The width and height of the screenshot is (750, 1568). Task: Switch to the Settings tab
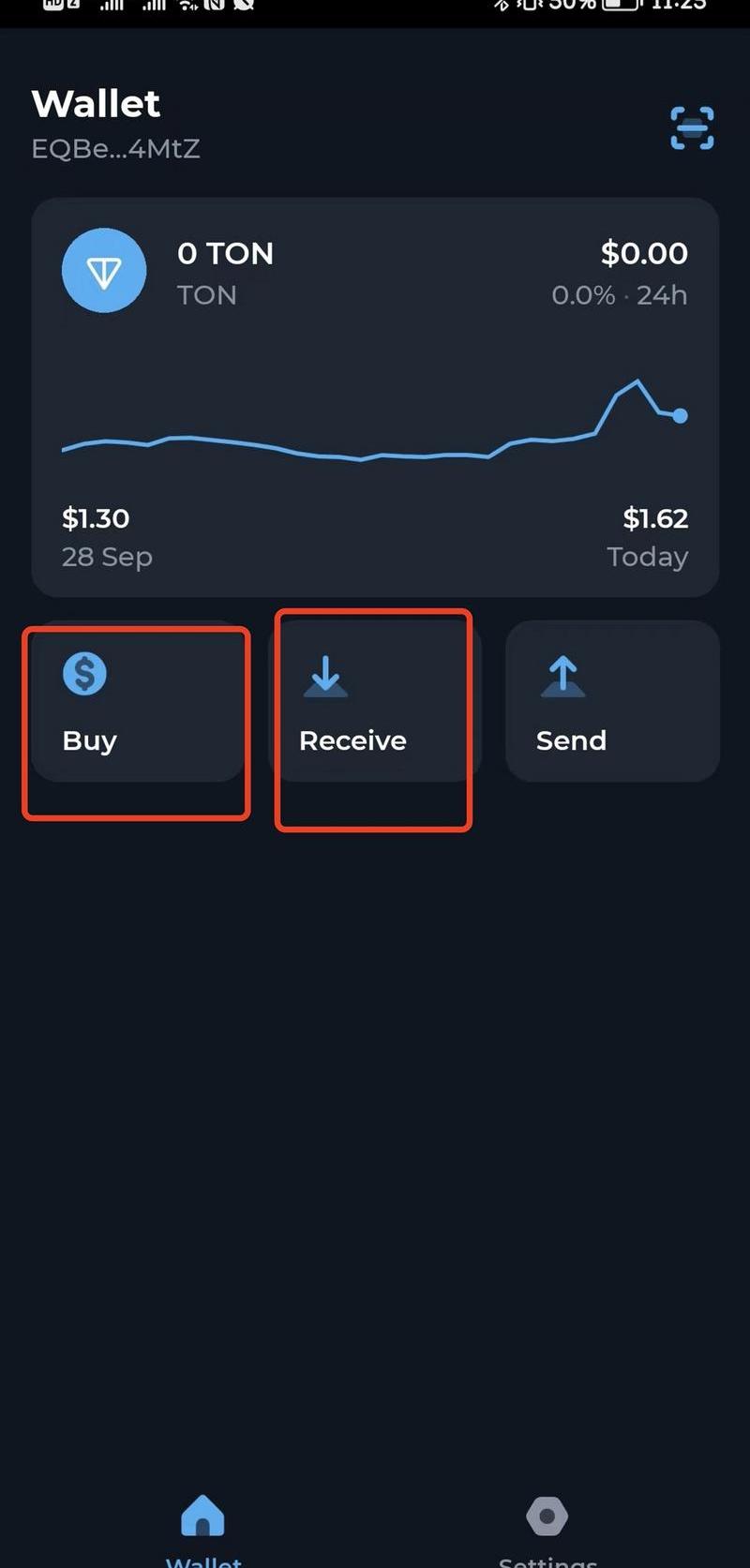[547, 1530]
